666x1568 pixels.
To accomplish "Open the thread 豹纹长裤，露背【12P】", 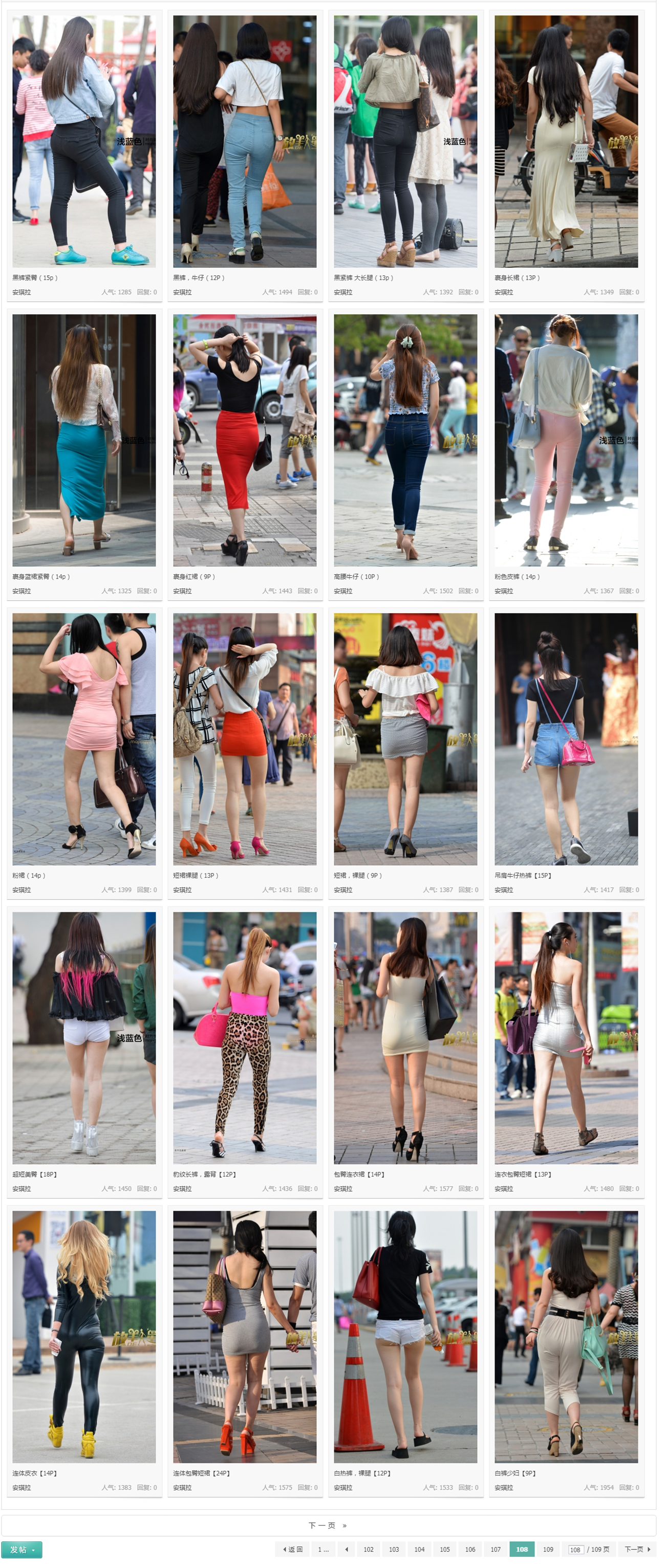I will [x=204, y=1174].
